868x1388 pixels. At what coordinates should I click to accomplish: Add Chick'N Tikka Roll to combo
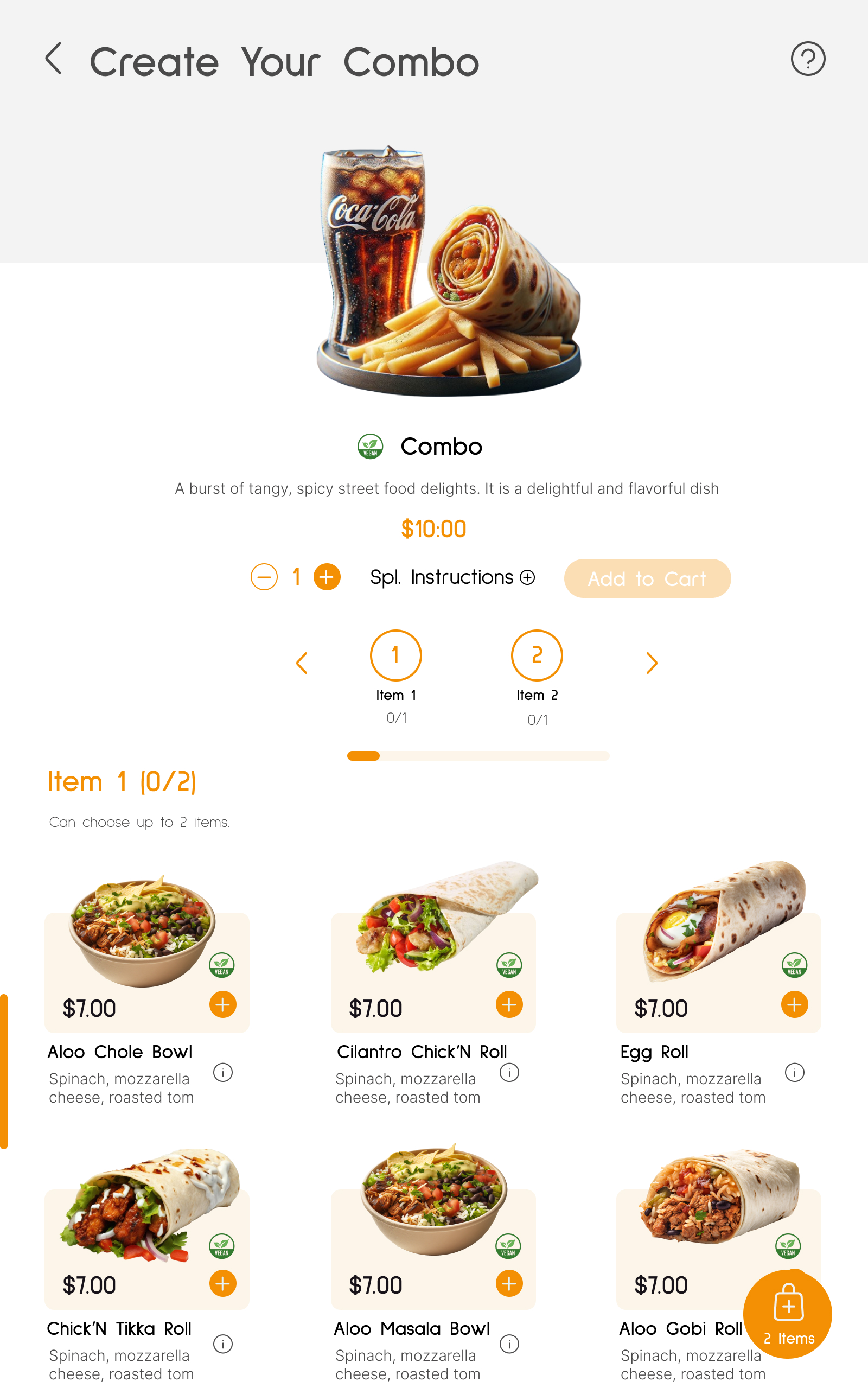click(x=223, y=1283)
